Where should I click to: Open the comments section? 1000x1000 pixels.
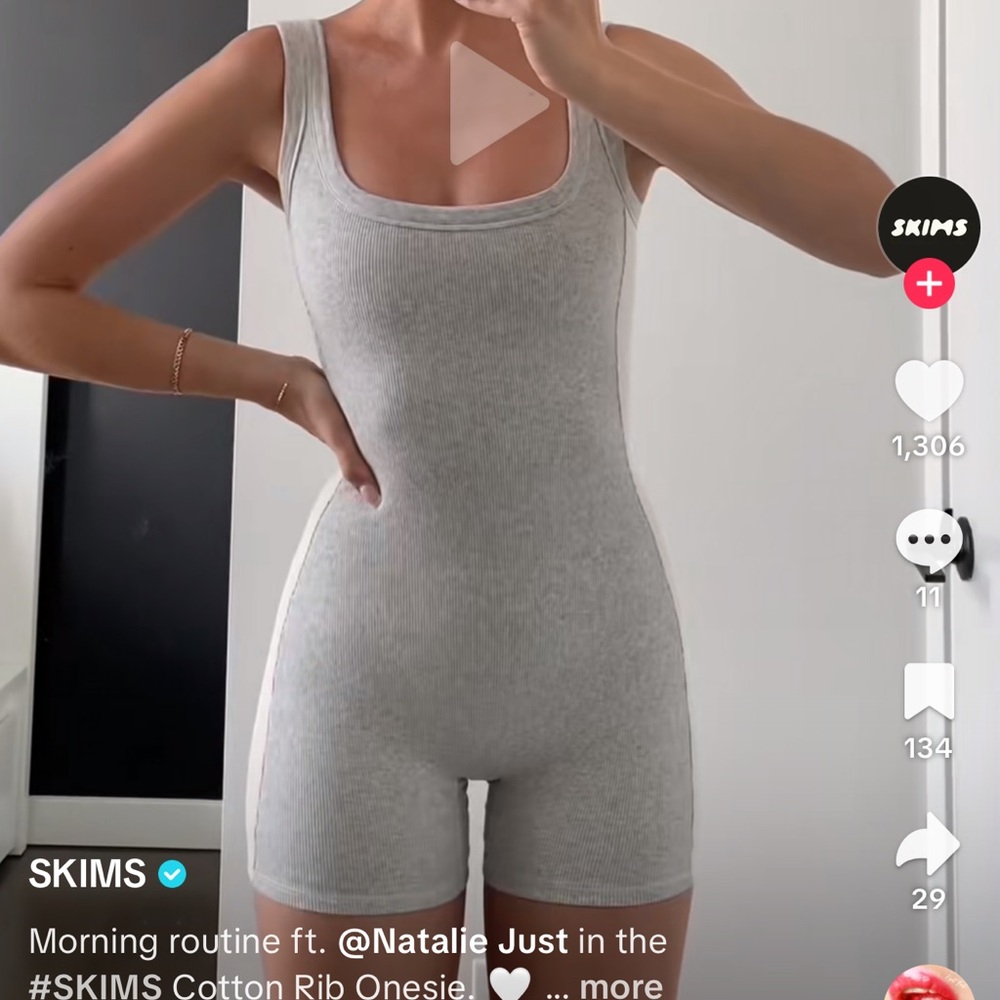[929, 542]
